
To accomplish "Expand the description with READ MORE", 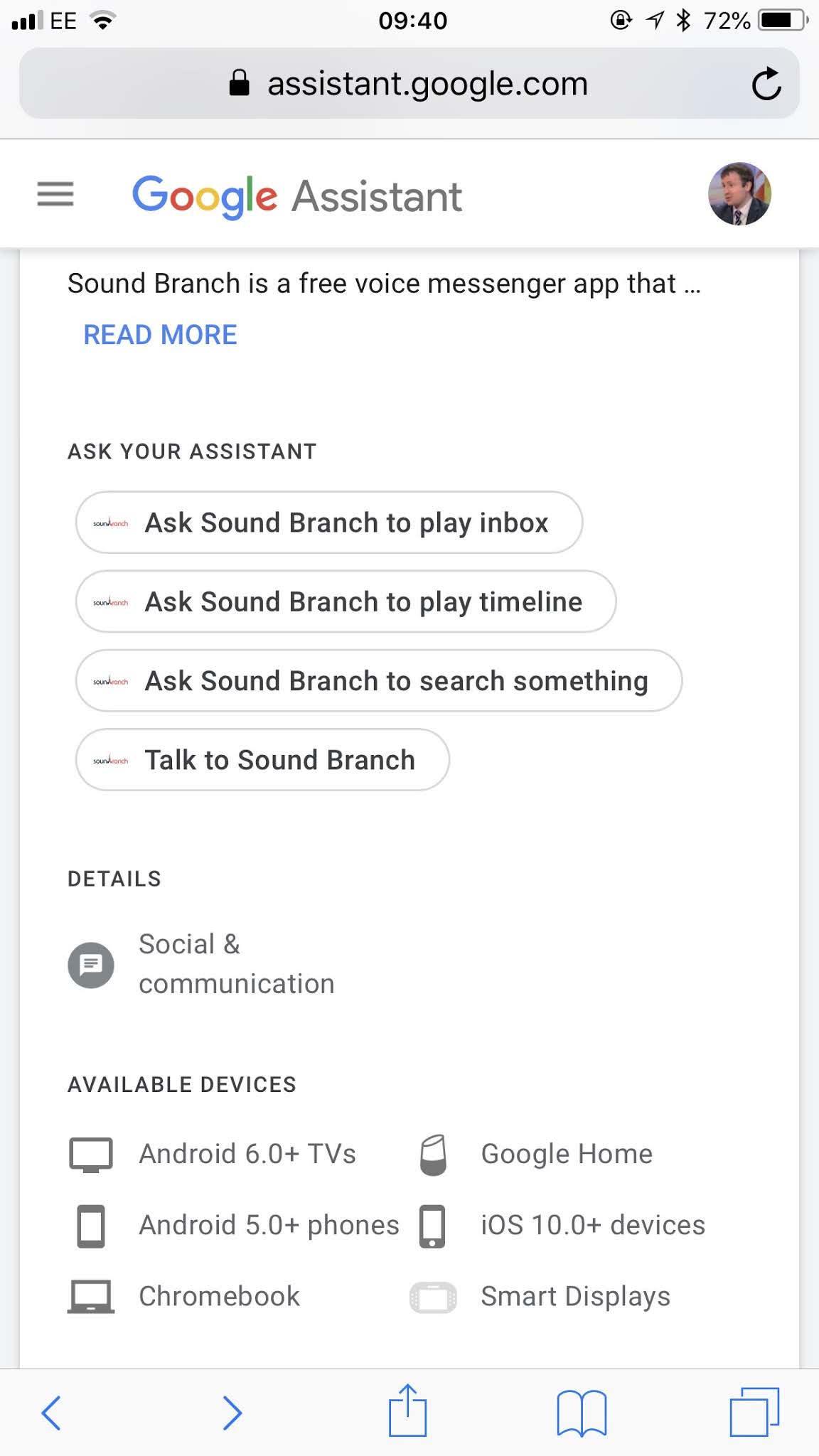I will click(x=160, y=335).
